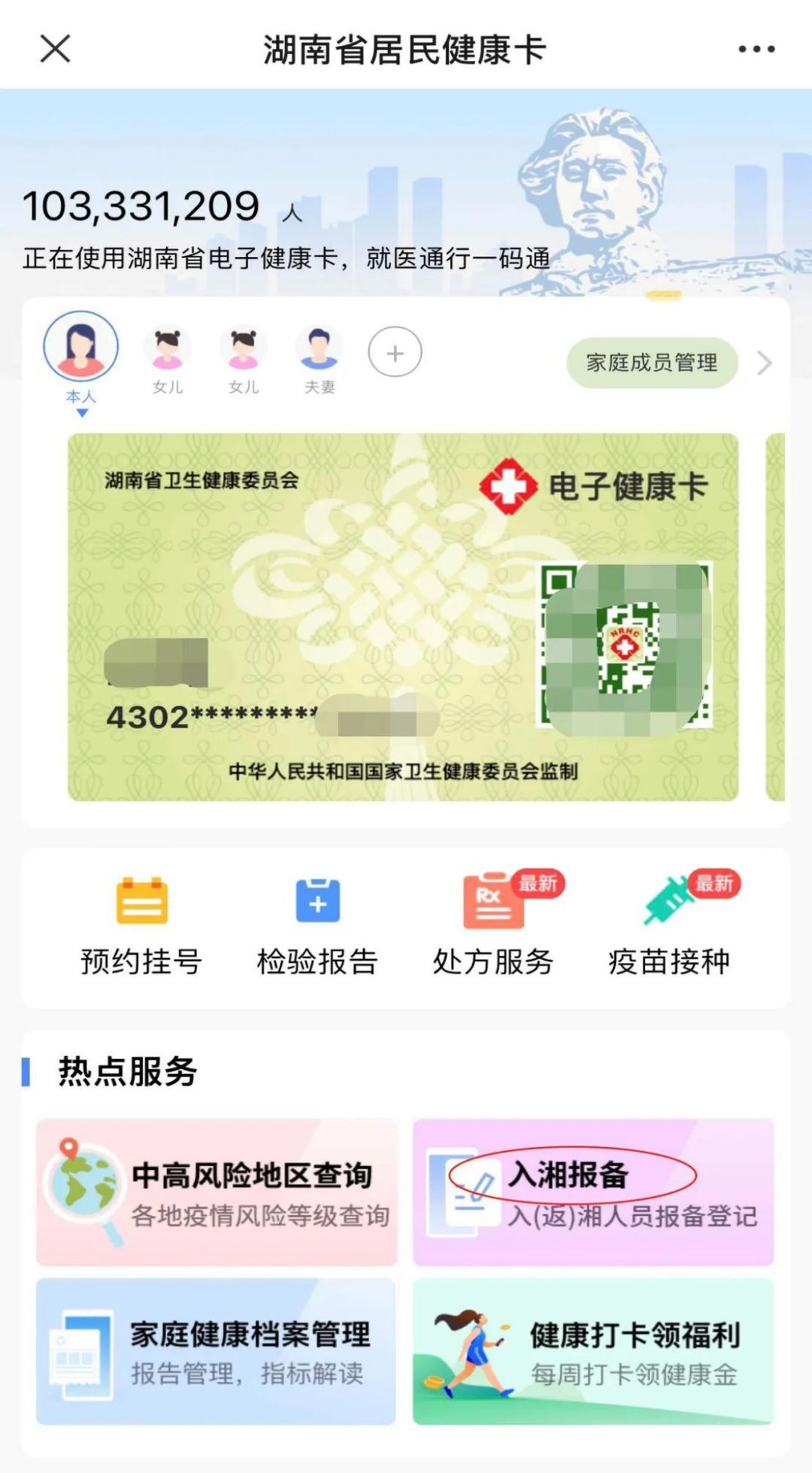Open the three-dot overflow menu
The image size is (812, 1473).
coord(756,49)
